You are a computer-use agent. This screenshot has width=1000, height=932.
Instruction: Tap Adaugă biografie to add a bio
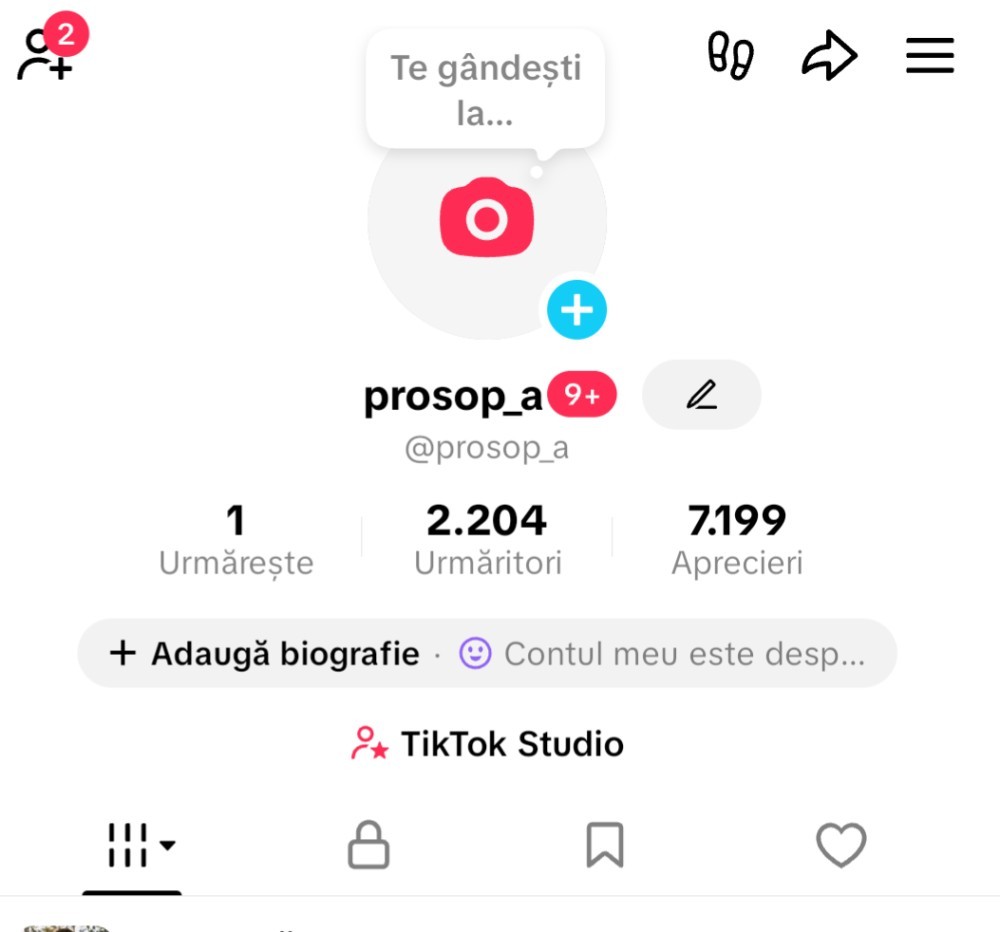[265, 654]
